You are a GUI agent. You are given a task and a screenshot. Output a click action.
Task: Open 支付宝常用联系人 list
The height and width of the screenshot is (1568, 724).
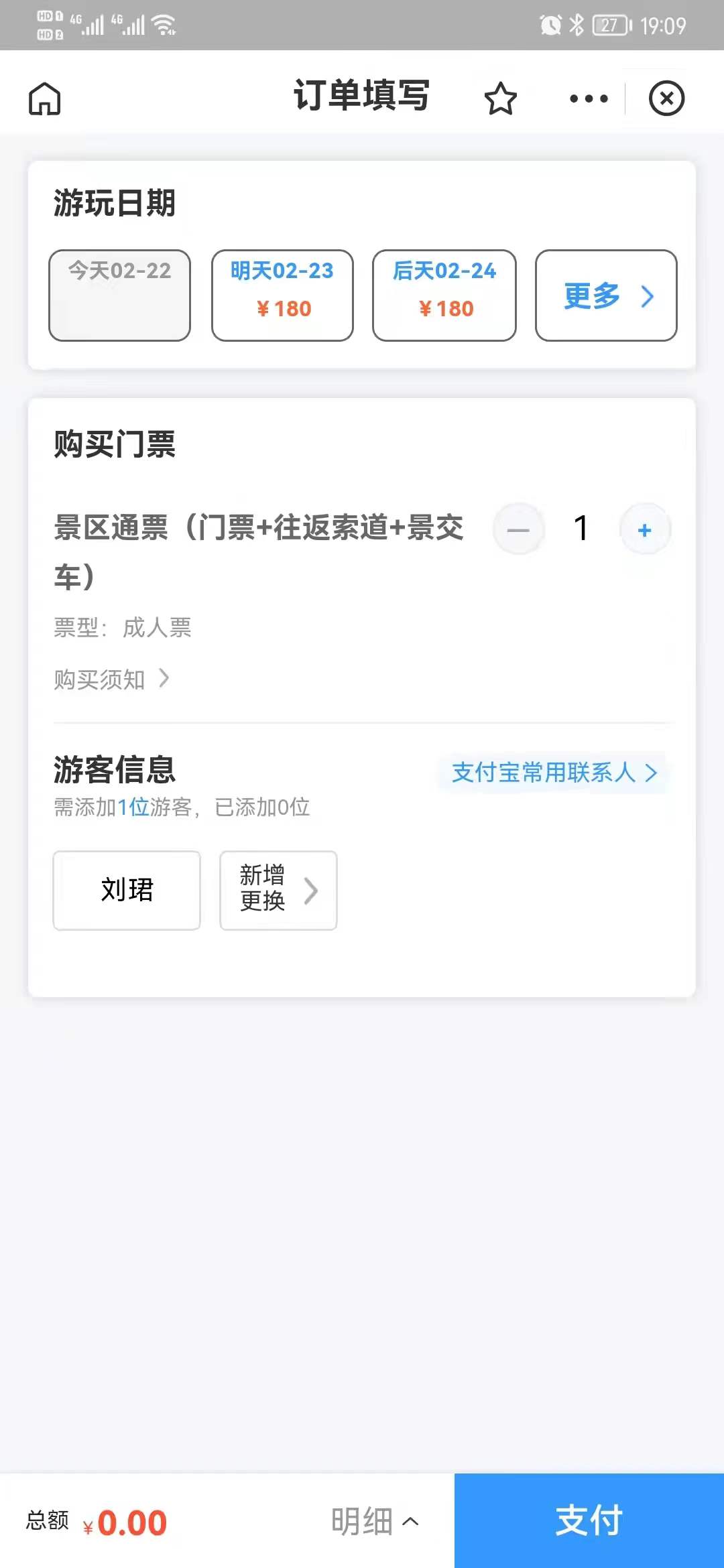tap(554, 773)
